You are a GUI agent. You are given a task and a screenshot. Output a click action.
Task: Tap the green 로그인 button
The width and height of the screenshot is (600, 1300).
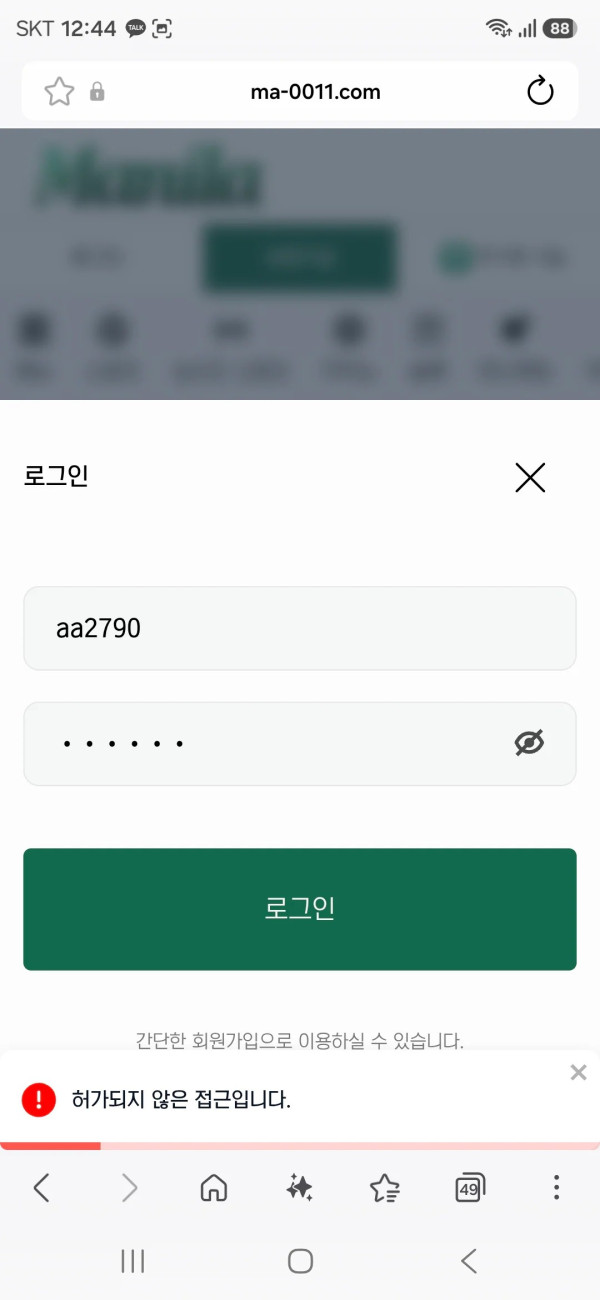300,909
